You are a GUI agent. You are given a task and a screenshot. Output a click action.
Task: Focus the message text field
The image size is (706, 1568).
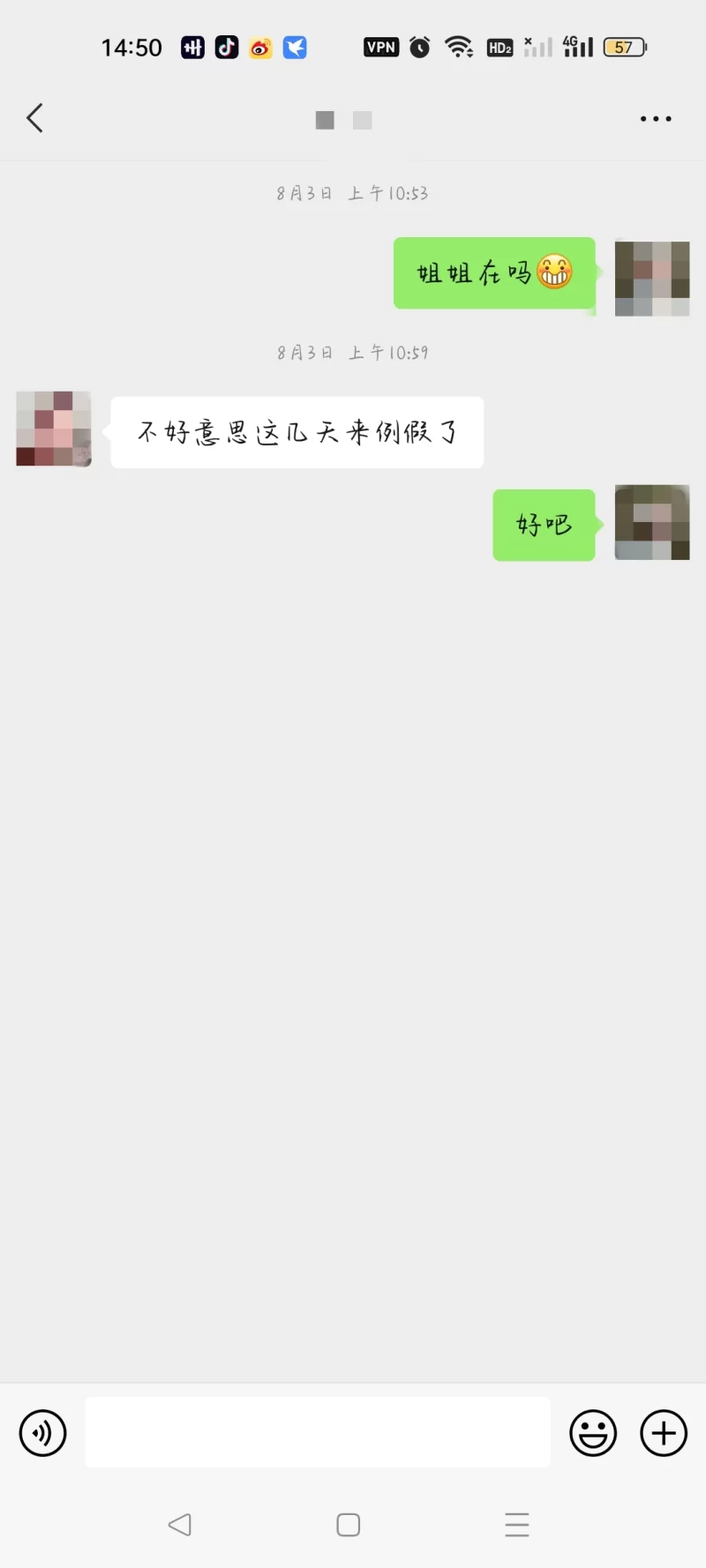click(318, 1432)
